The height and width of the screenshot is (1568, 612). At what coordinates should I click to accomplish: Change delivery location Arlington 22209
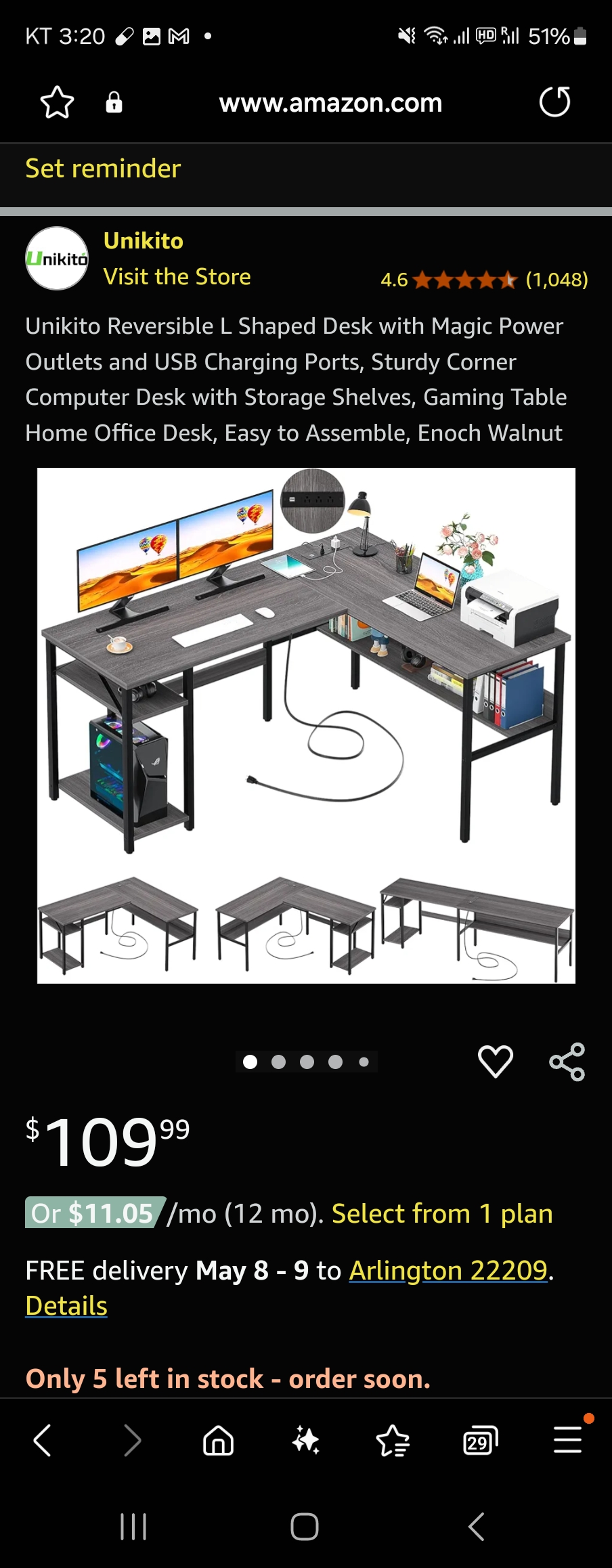447,1271
